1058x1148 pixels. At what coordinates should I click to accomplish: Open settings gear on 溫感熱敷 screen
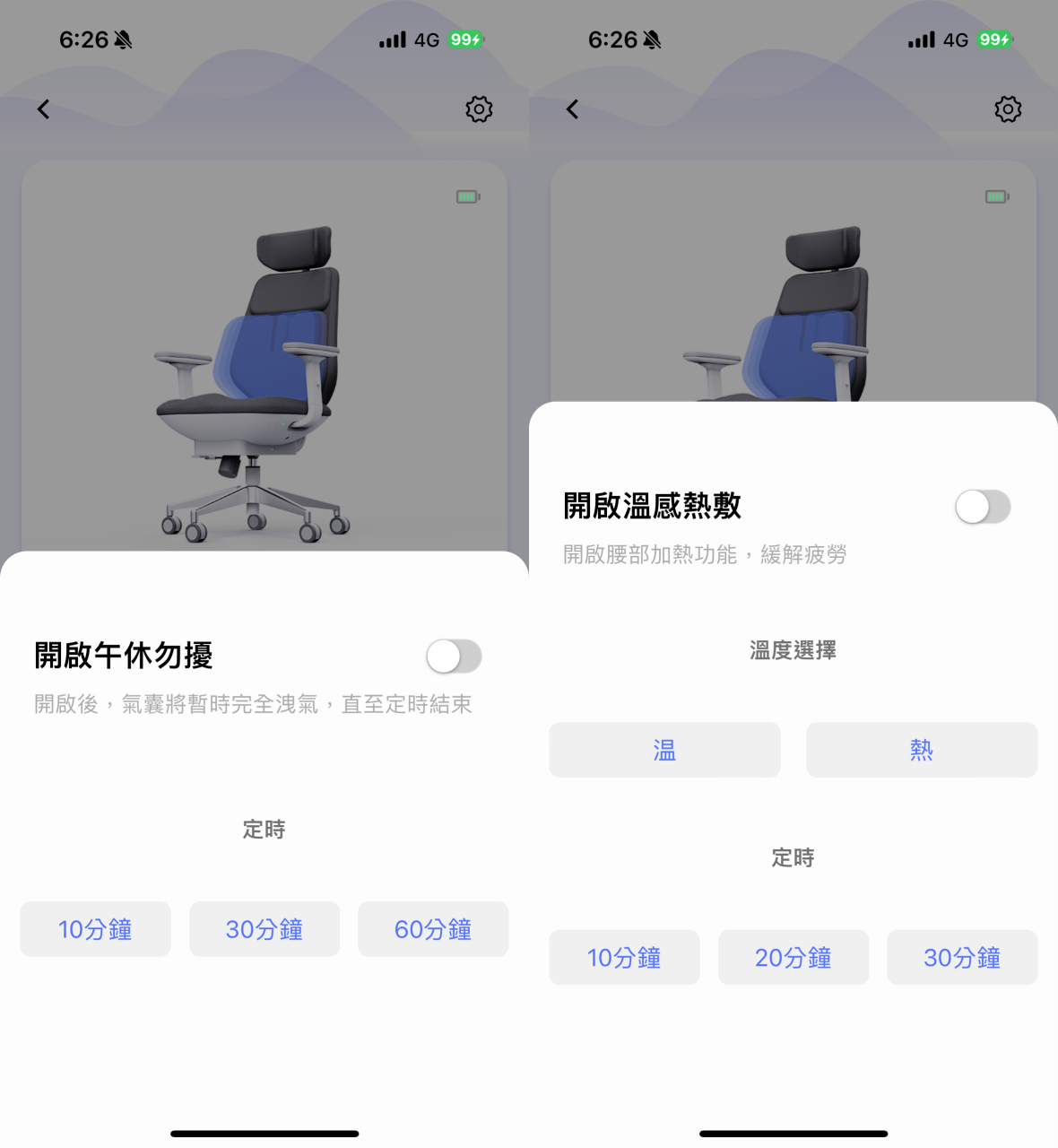click(x=1008, y=109)
